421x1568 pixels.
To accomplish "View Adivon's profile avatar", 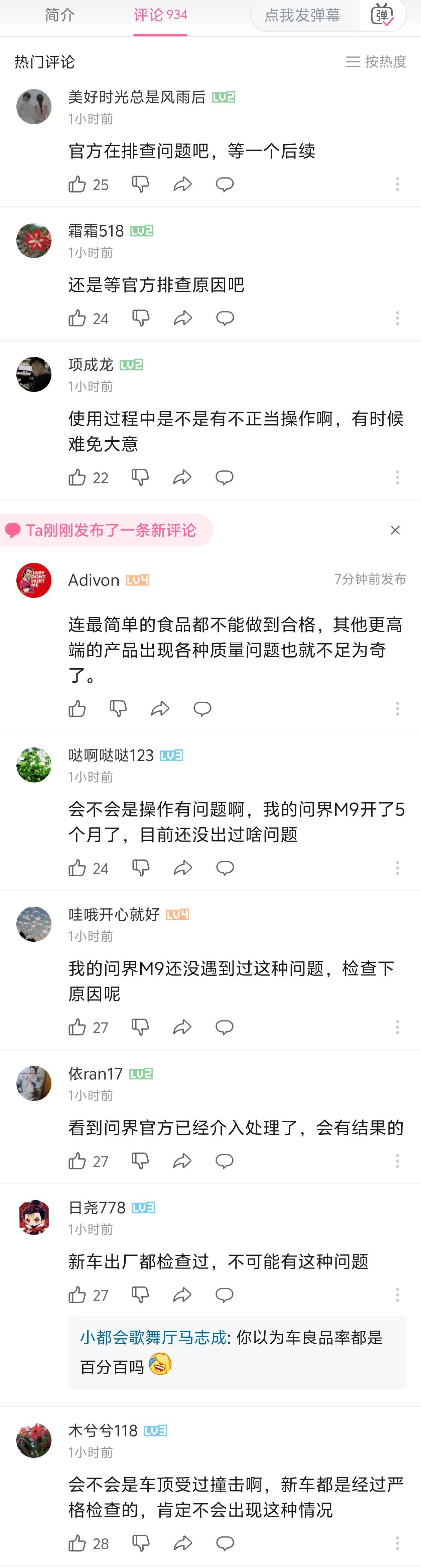I will (x=34, y=580).
